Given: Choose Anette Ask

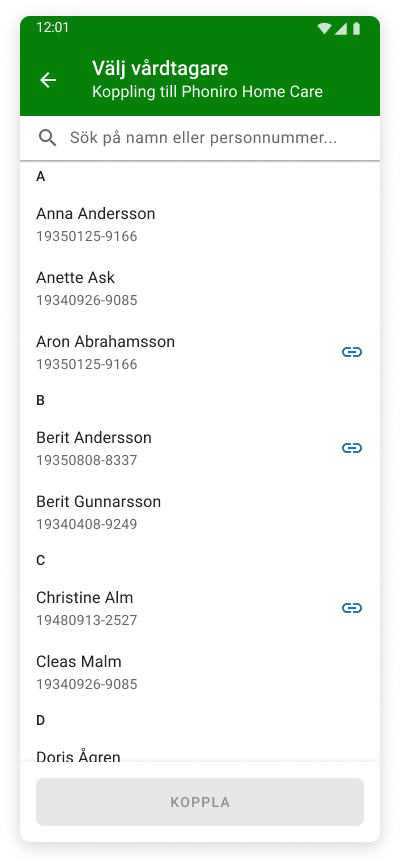Looking at the screenshot, I should point(200,289).
